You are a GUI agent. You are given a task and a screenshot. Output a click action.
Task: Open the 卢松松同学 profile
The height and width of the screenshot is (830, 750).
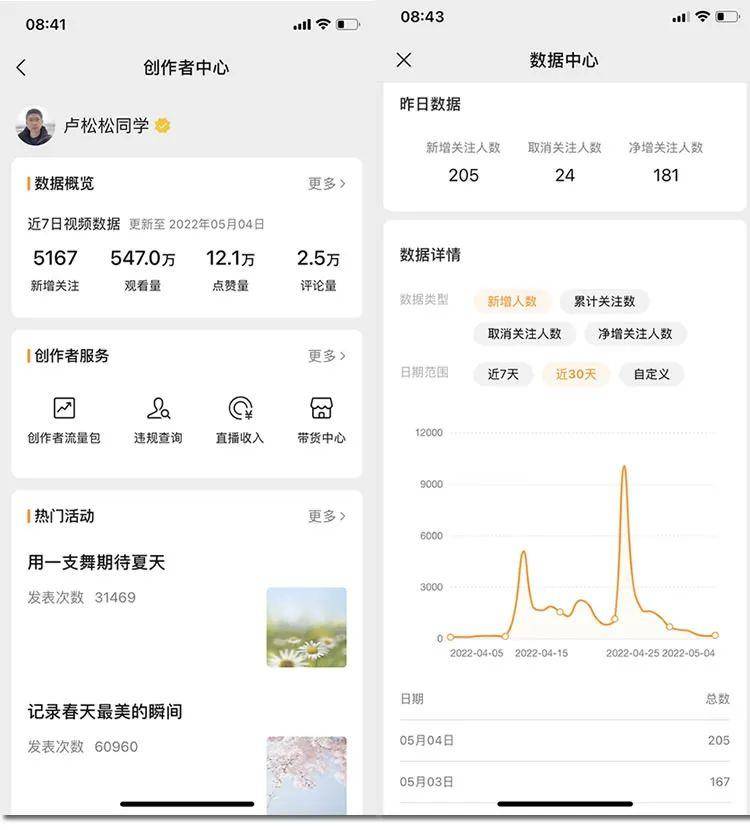click(105, 126)
